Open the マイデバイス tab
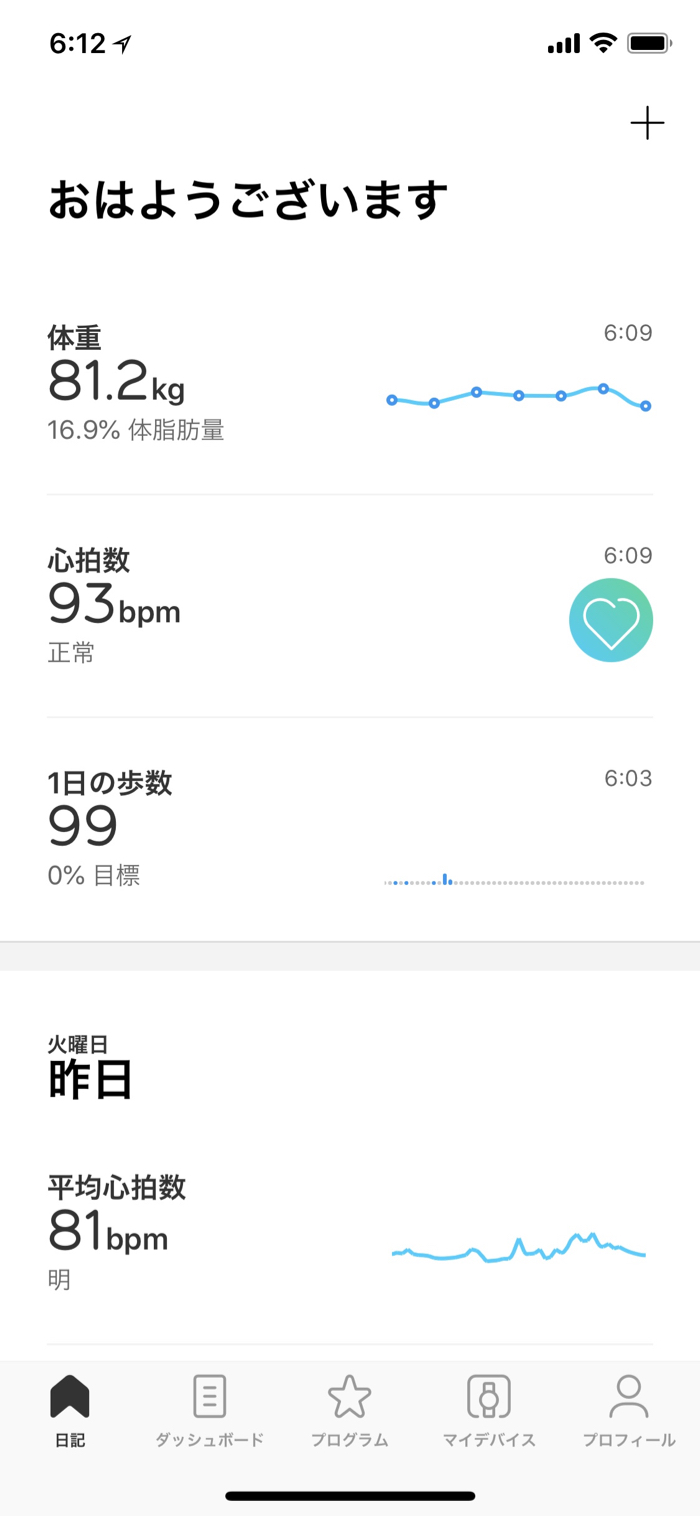Viewport: 700px width, 1516px height. click(489, 1412)
